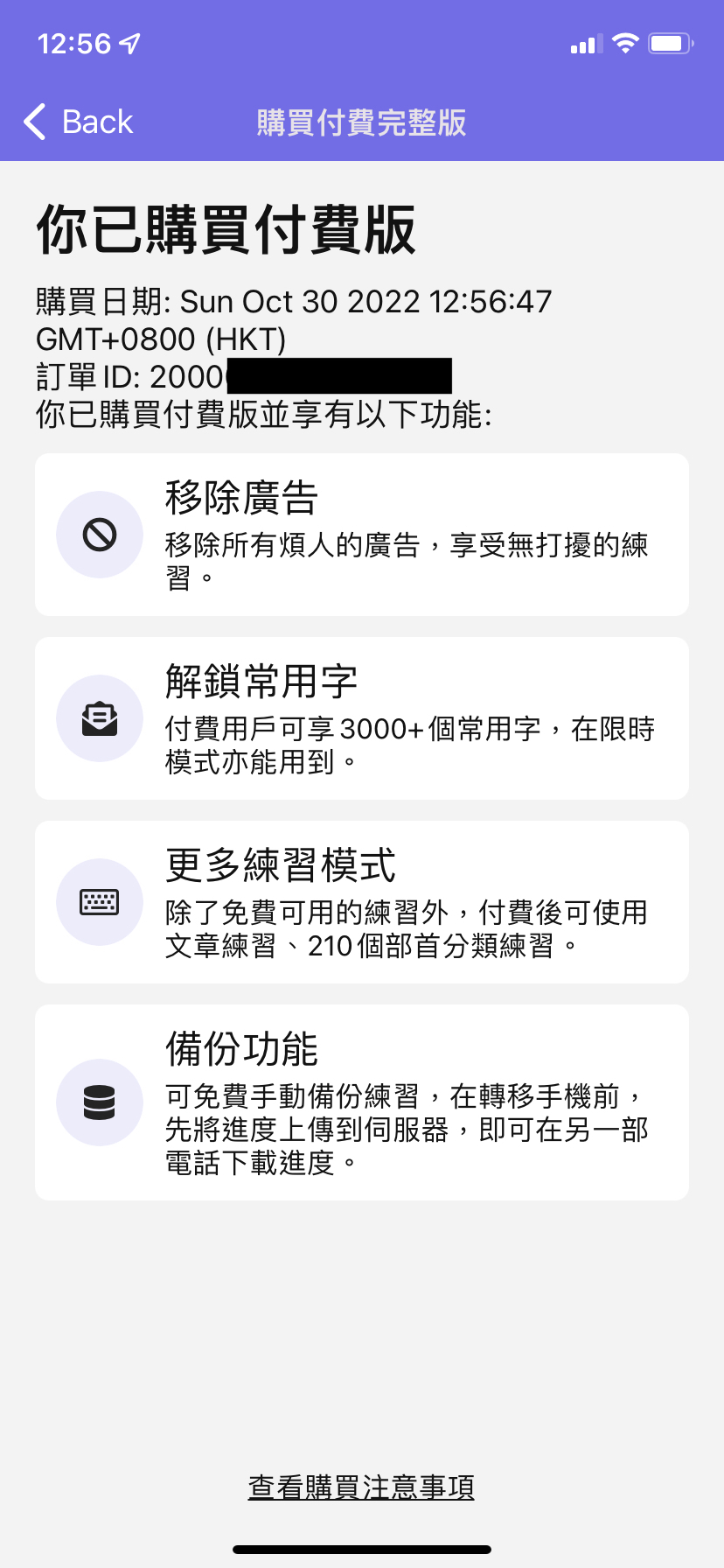The height and width of the screenshot is (1568, 724).
Task: Select the 購買付費完整版 title bar
Action: click(362, 122)
